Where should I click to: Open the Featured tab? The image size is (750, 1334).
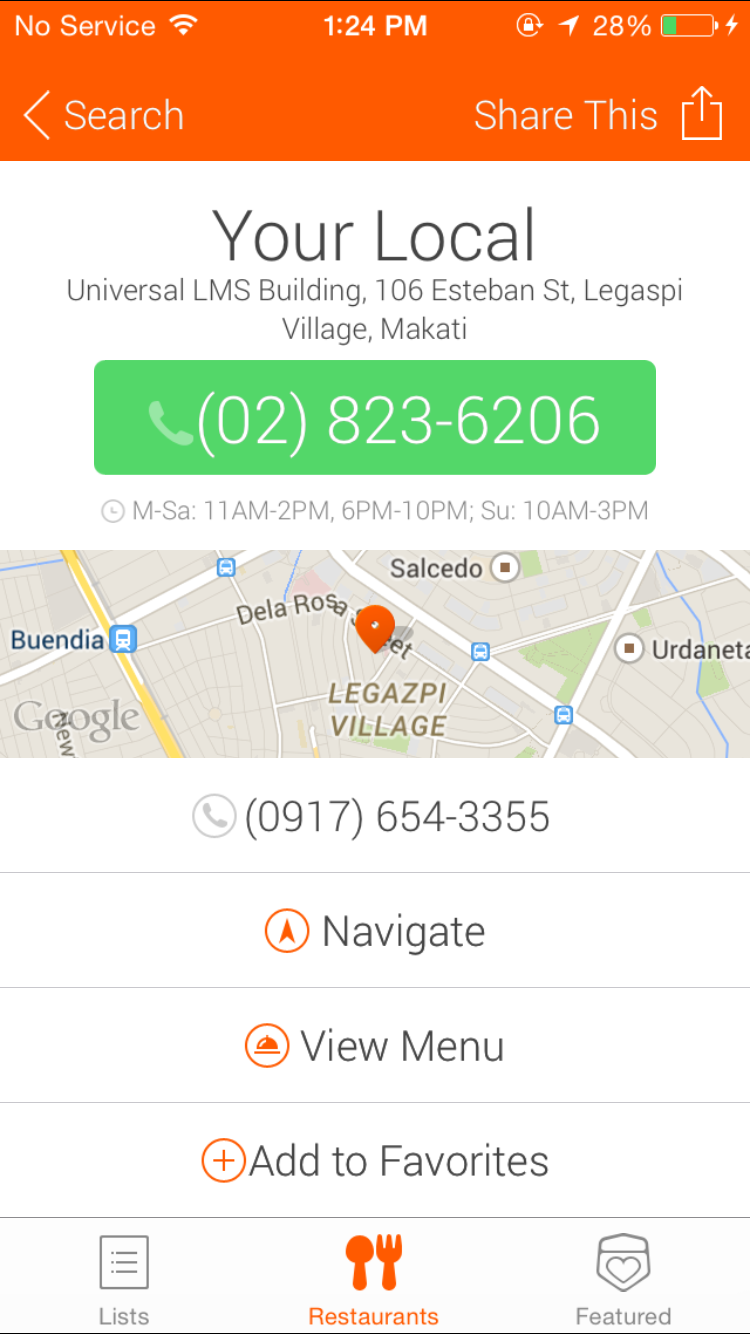(623, 1279)
